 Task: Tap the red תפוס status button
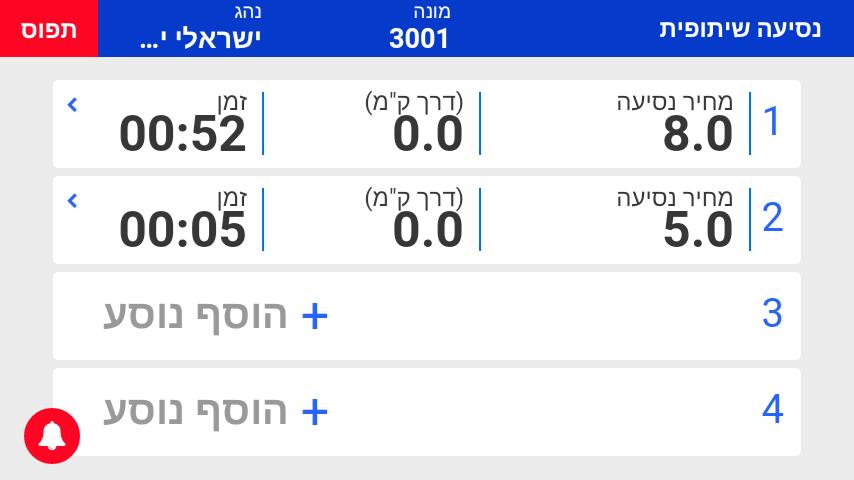point(49,29)
